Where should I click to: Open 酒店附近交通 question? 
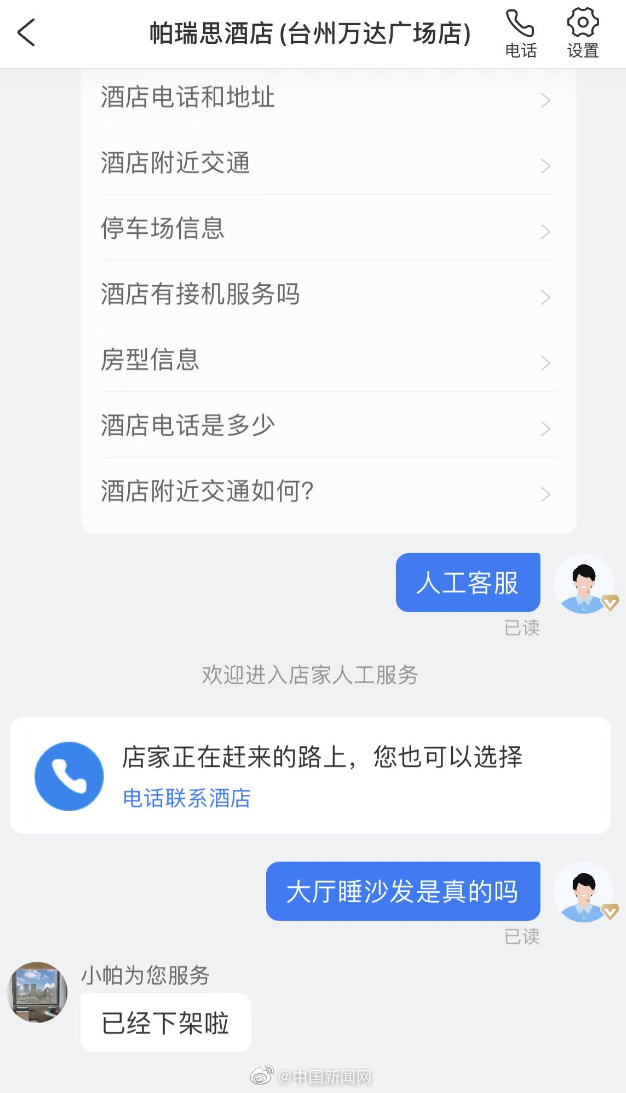(x=328, y=162)
